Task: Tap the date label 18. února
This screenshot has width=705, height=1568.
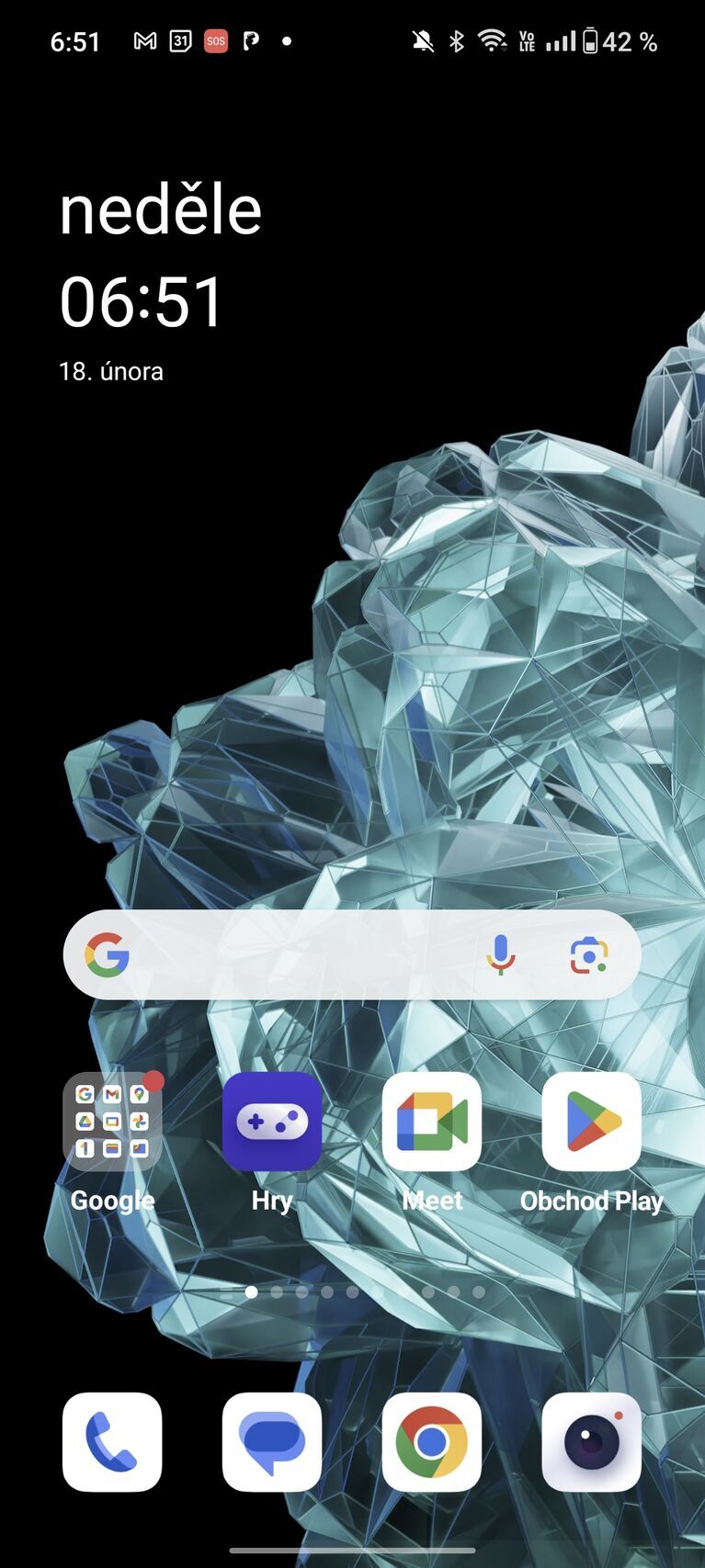Action: 110,371
